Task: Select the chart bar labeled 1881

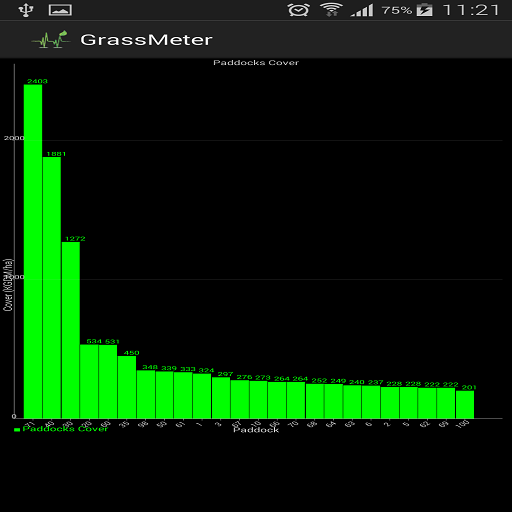Action: (52, 288)
